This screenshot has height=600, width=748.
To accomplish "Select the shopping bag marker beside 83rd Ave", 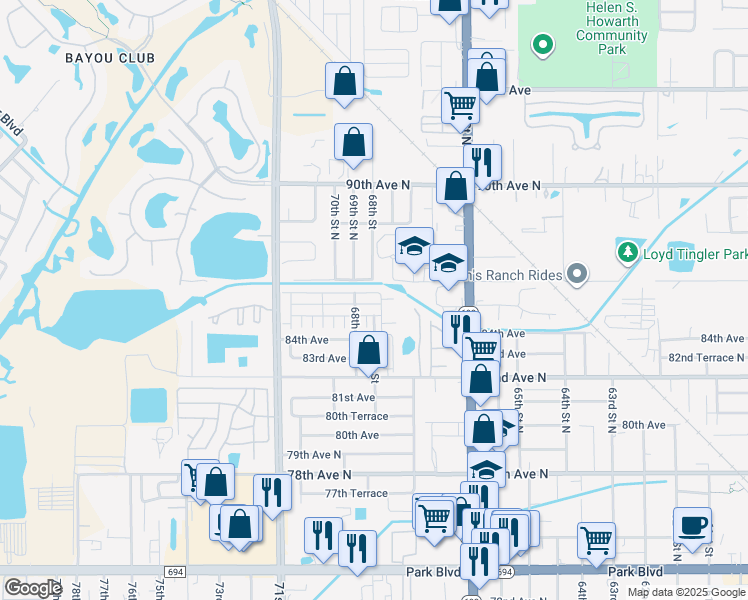I will (369, 350).
